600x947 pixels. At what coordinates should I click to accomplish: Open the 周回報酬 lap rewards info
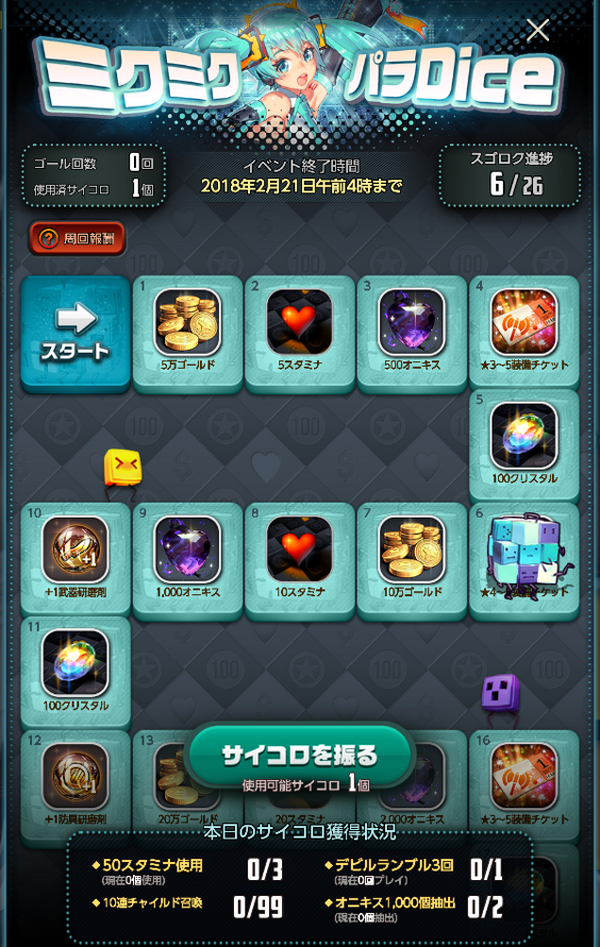tap(77, 238)
